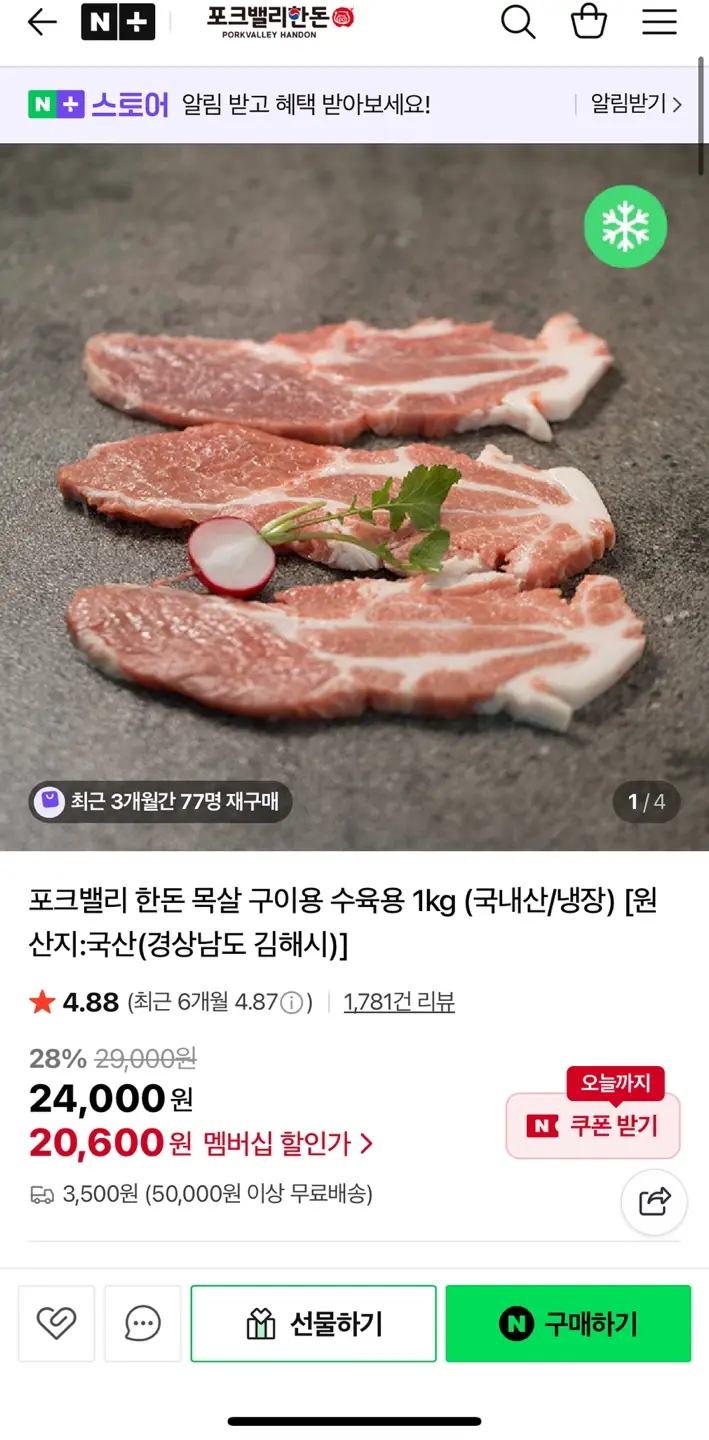The height and width of the screenshot is (1440, 709).
Task: Open the 포크밸리한돈 store page
Action: pyautogui.click(x=281, y=22)
